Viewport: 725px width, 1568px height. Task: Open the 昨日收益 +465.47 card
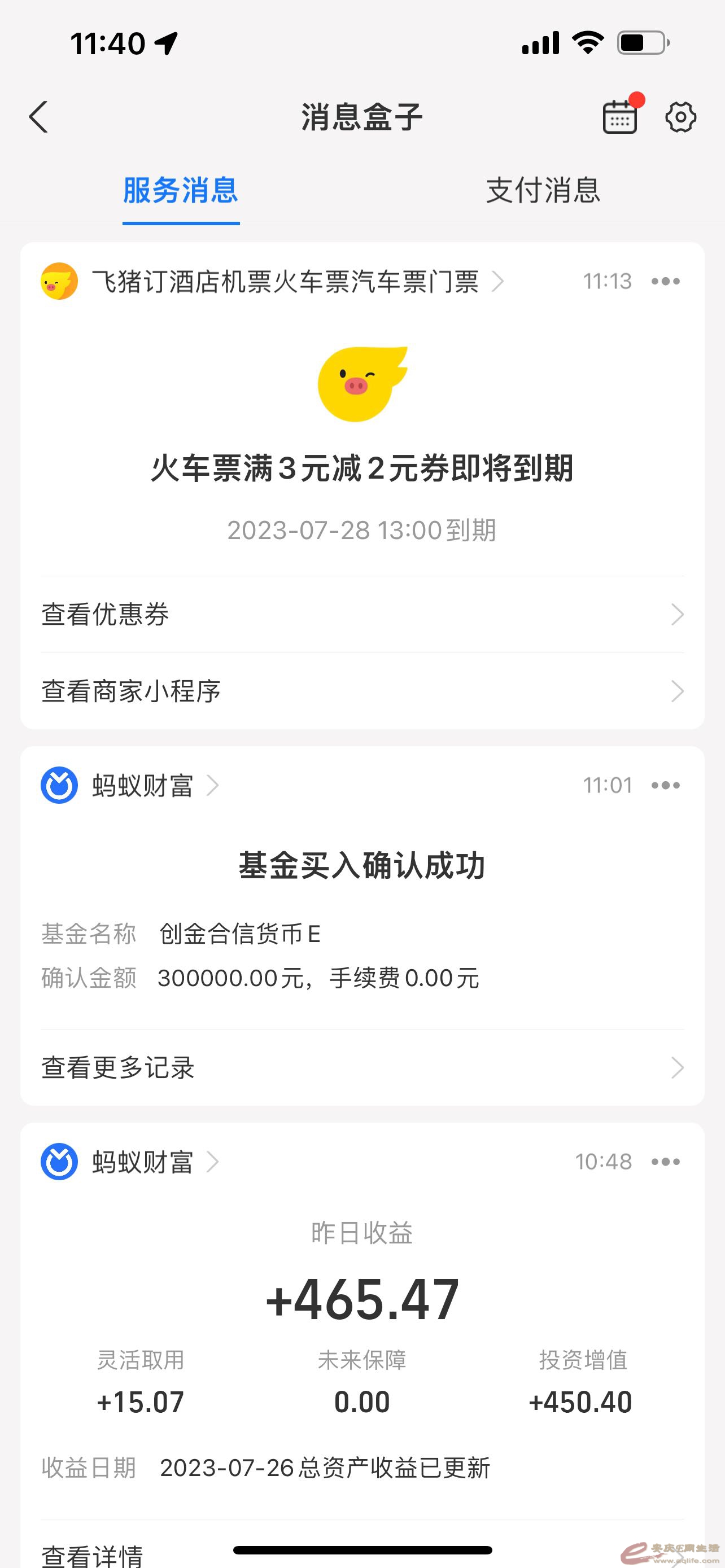362,1299
